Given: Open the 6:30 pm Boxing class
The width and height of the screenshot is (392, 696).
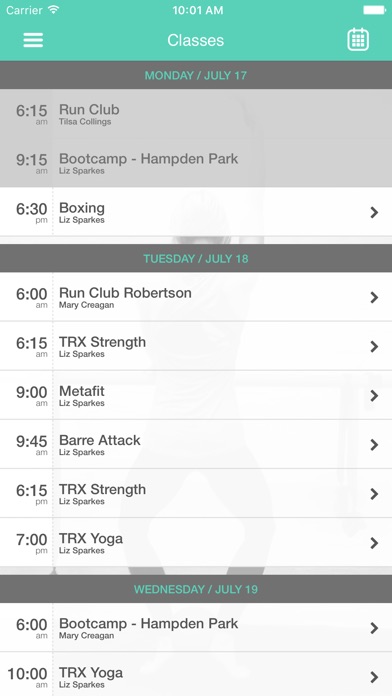Looking at the screenshot, I should [x=196, y=212].
